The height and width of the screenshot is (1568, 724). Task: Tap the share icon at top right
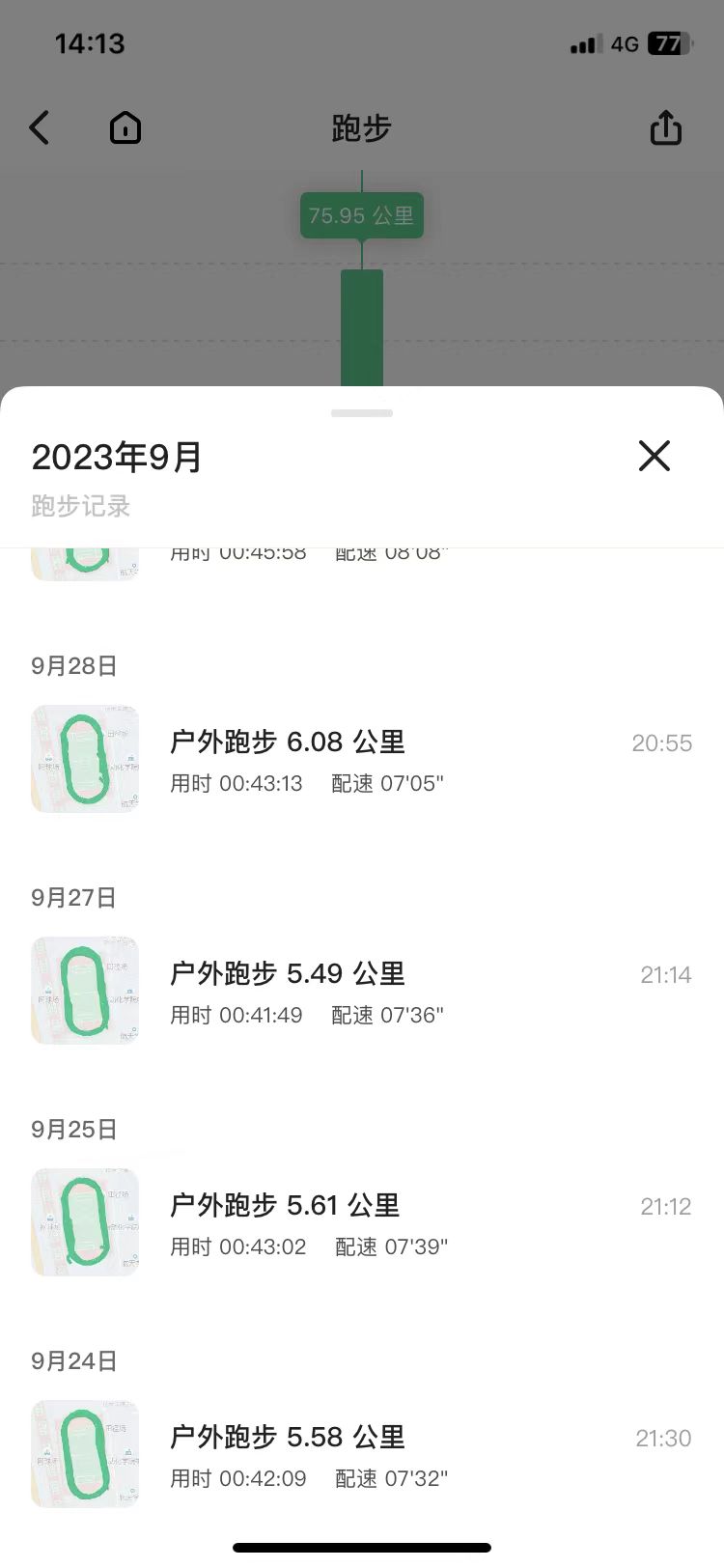[x=665, y=126]
